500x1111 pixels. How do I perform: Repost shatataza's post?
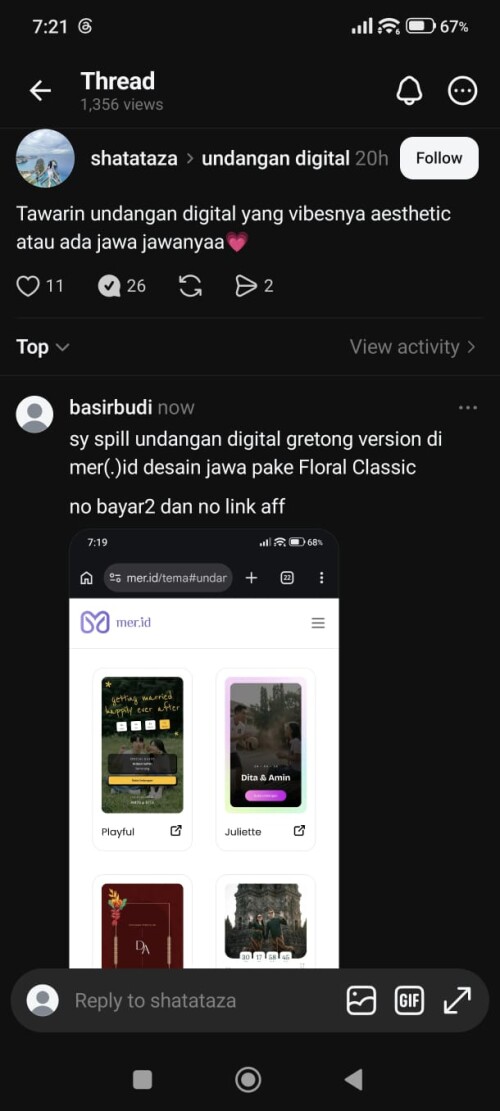tap(190, 286)
